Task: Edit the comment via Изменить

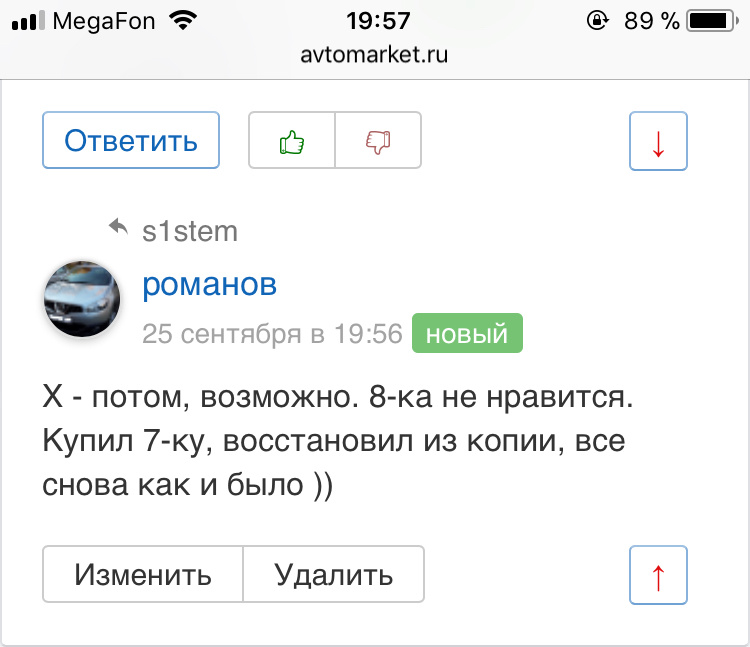Action: (x=143, y=574)
